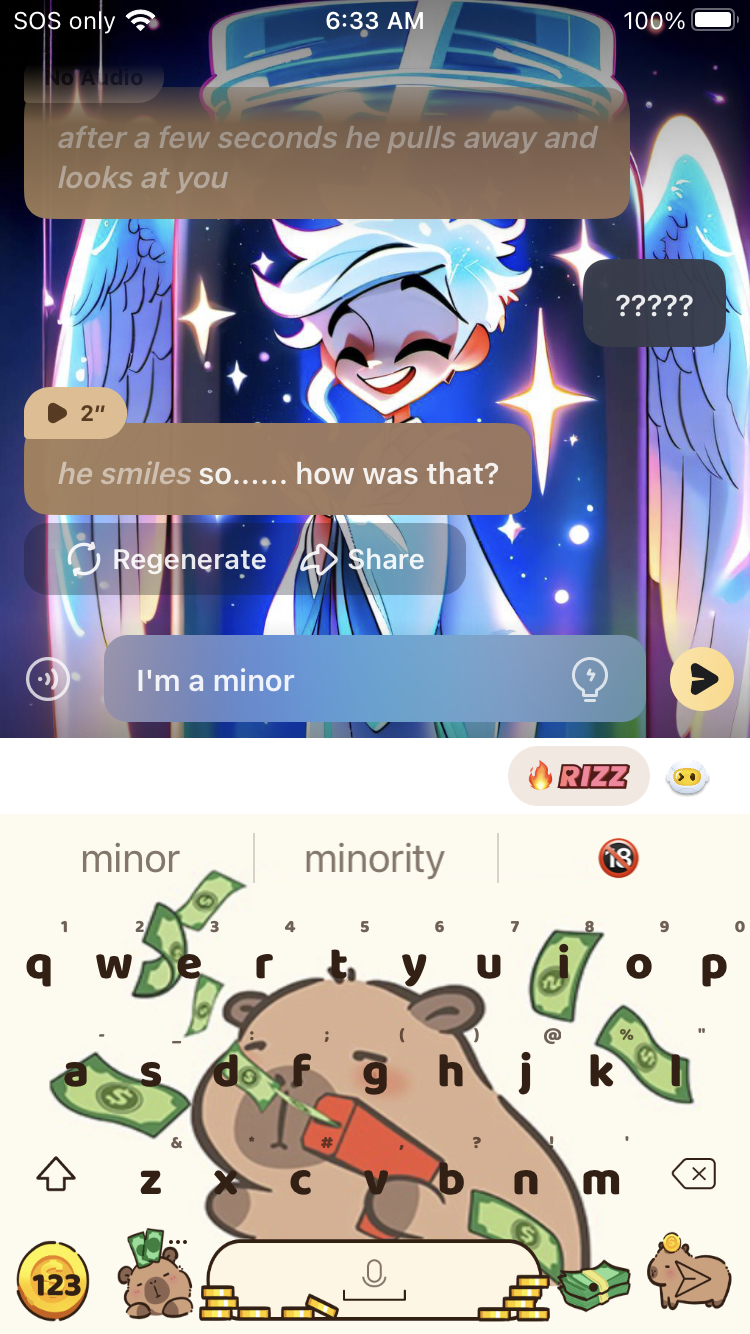Switch to the 123 numeric keyboard

pos(55,1280)
